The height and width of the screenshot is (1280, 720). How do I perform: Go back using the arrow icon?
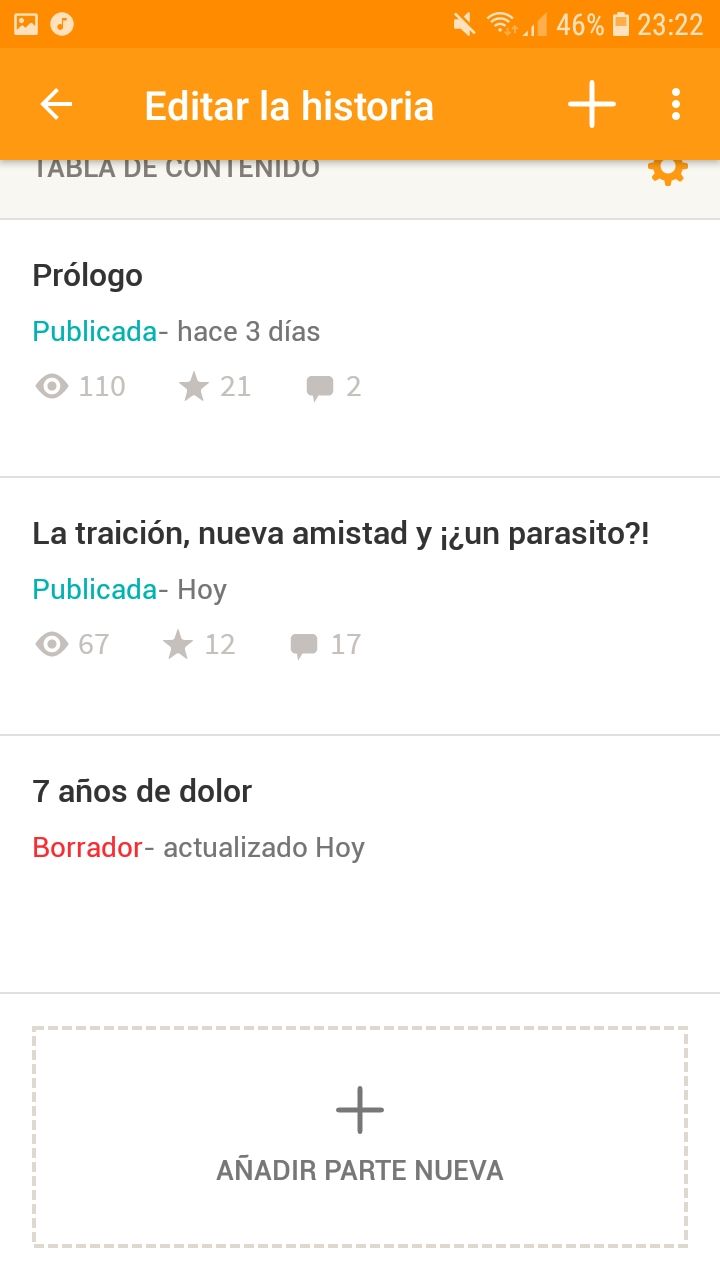(56, 105)
